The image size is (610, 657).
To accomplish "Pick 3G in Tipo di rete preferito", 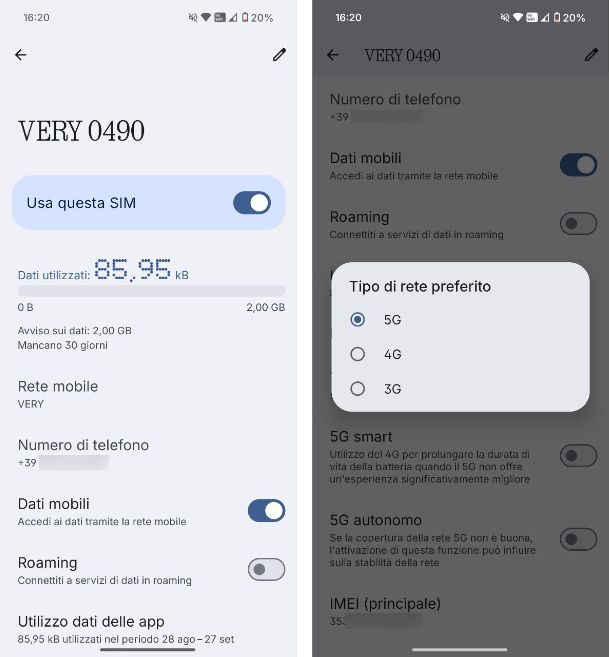I will coord(358,389).
